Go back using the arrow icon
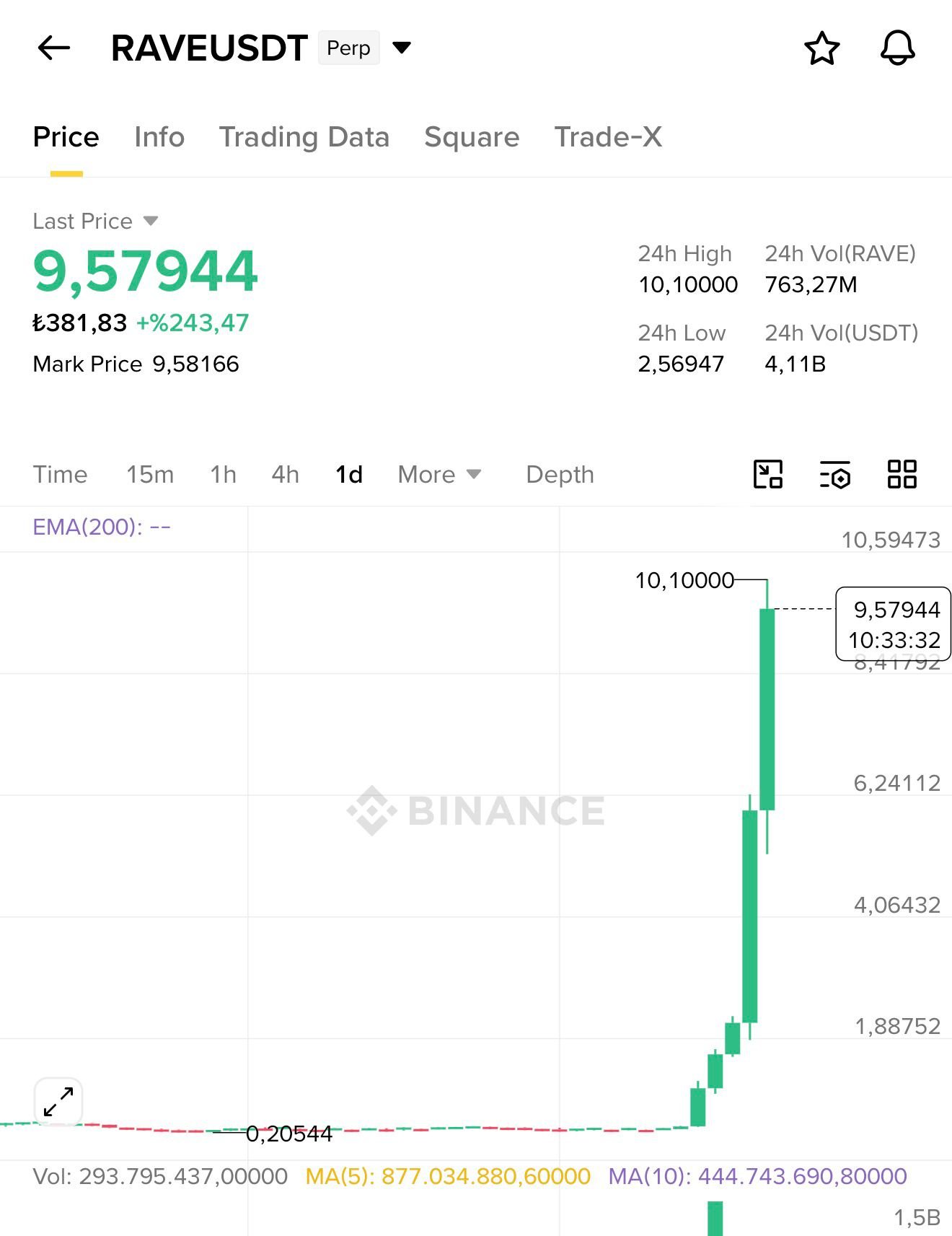 [x=54, y=48]
